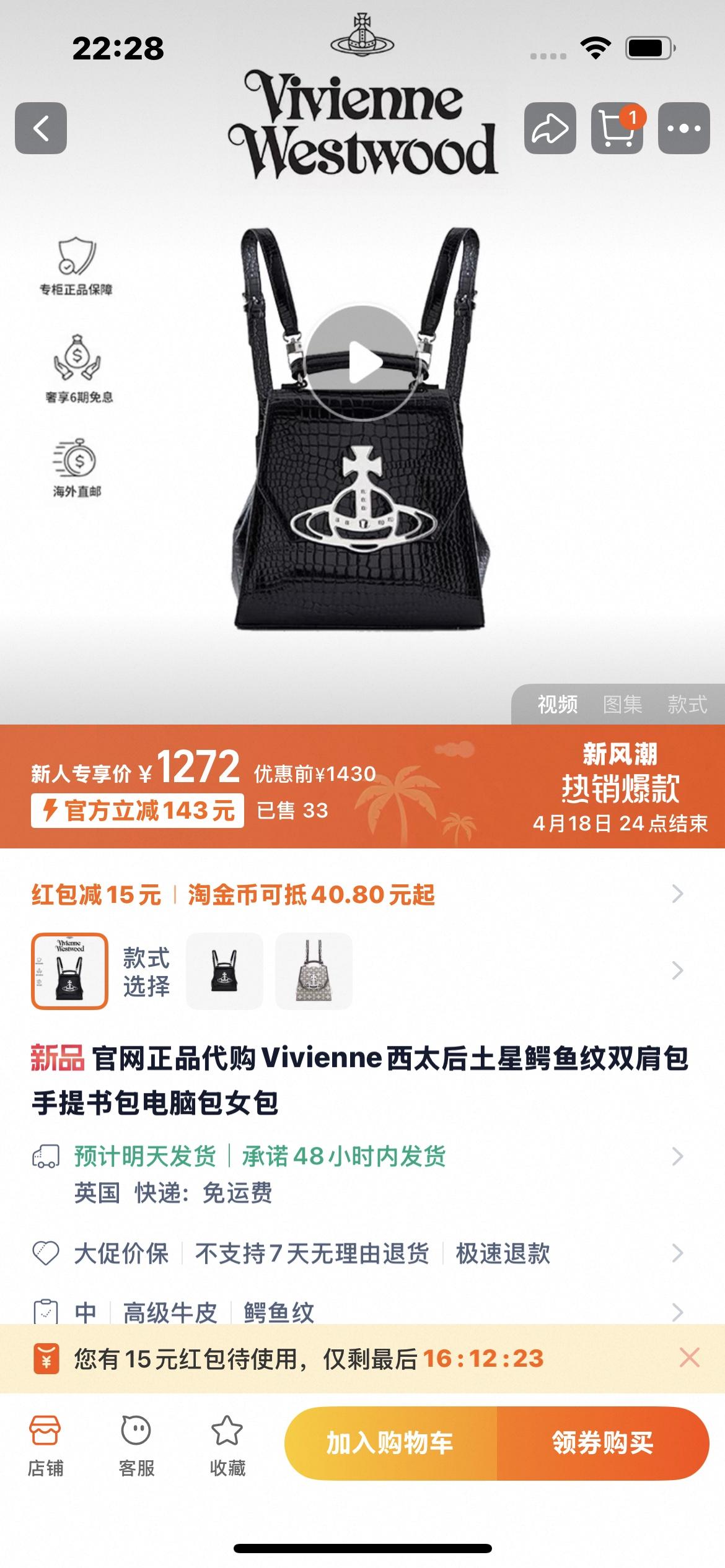Share this product listing

(x=550, y=128)
